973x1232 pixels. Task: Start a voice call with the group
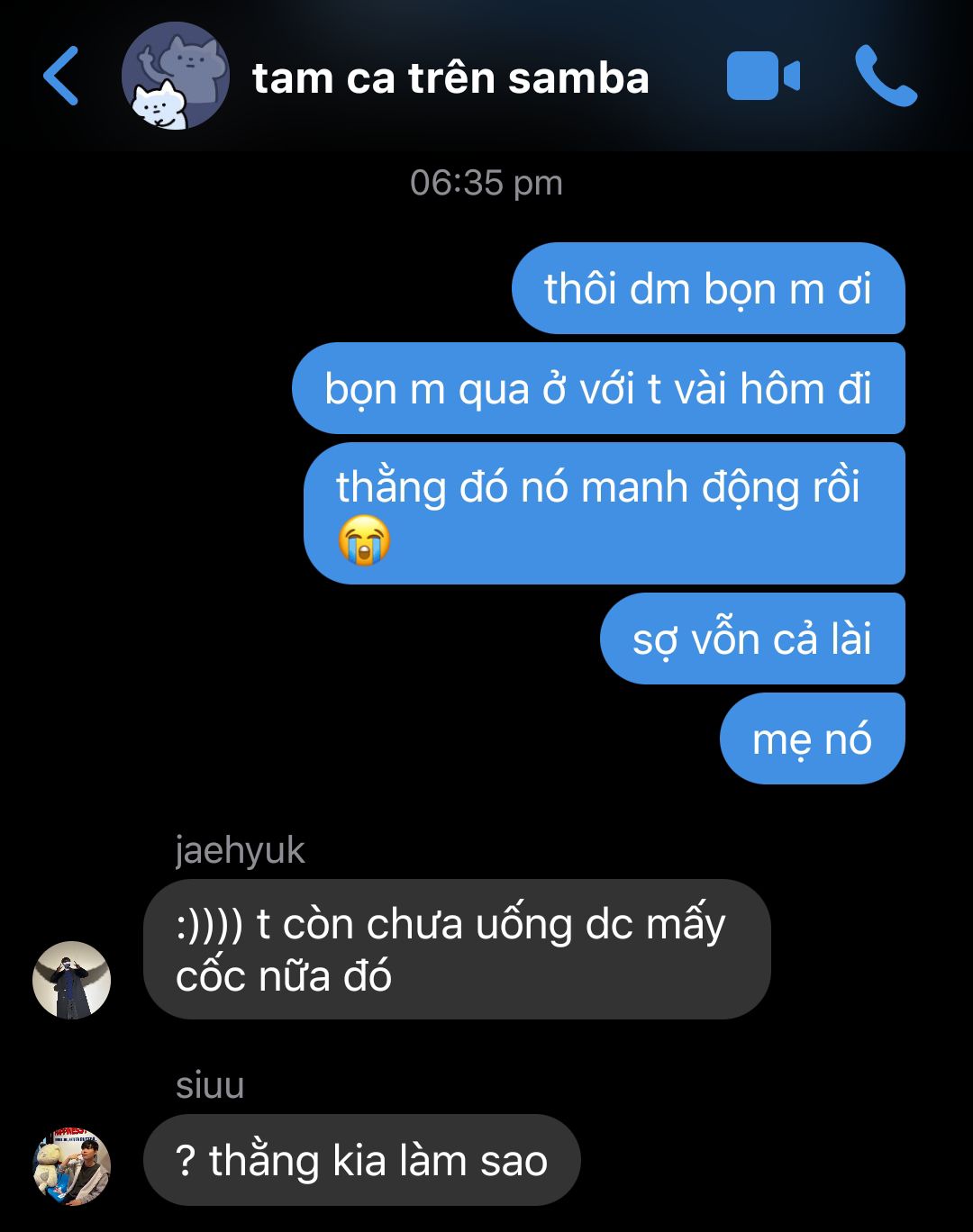[886, 77]
